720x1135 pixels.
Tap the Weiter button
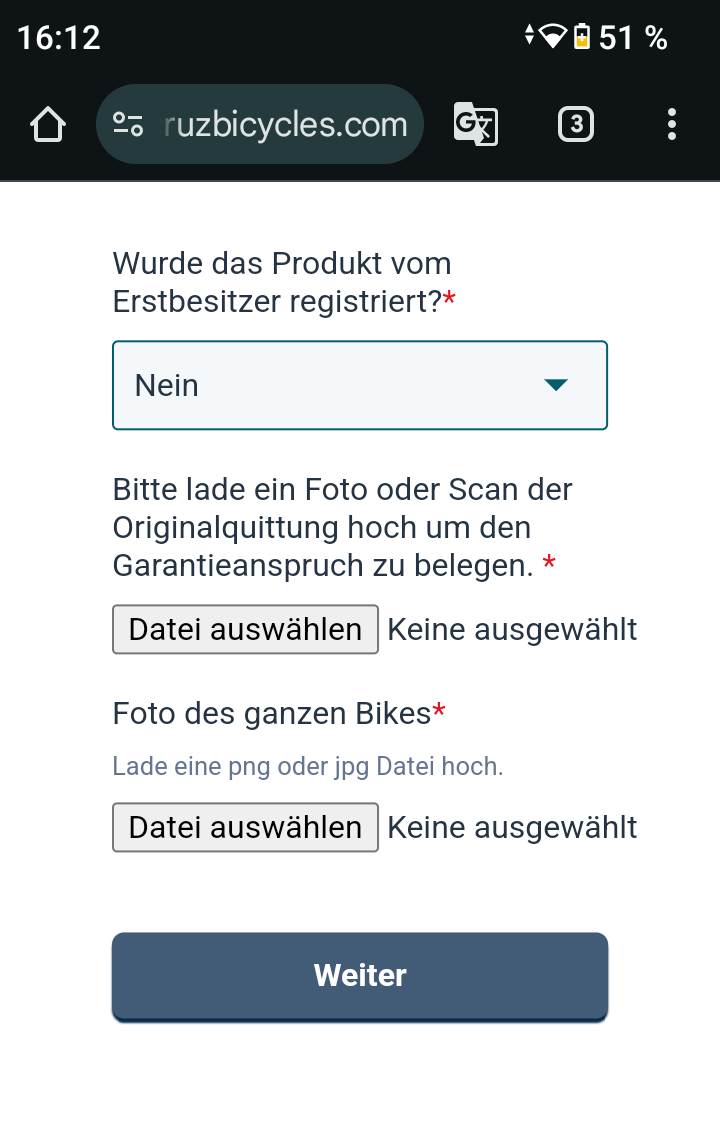point(360,976)
